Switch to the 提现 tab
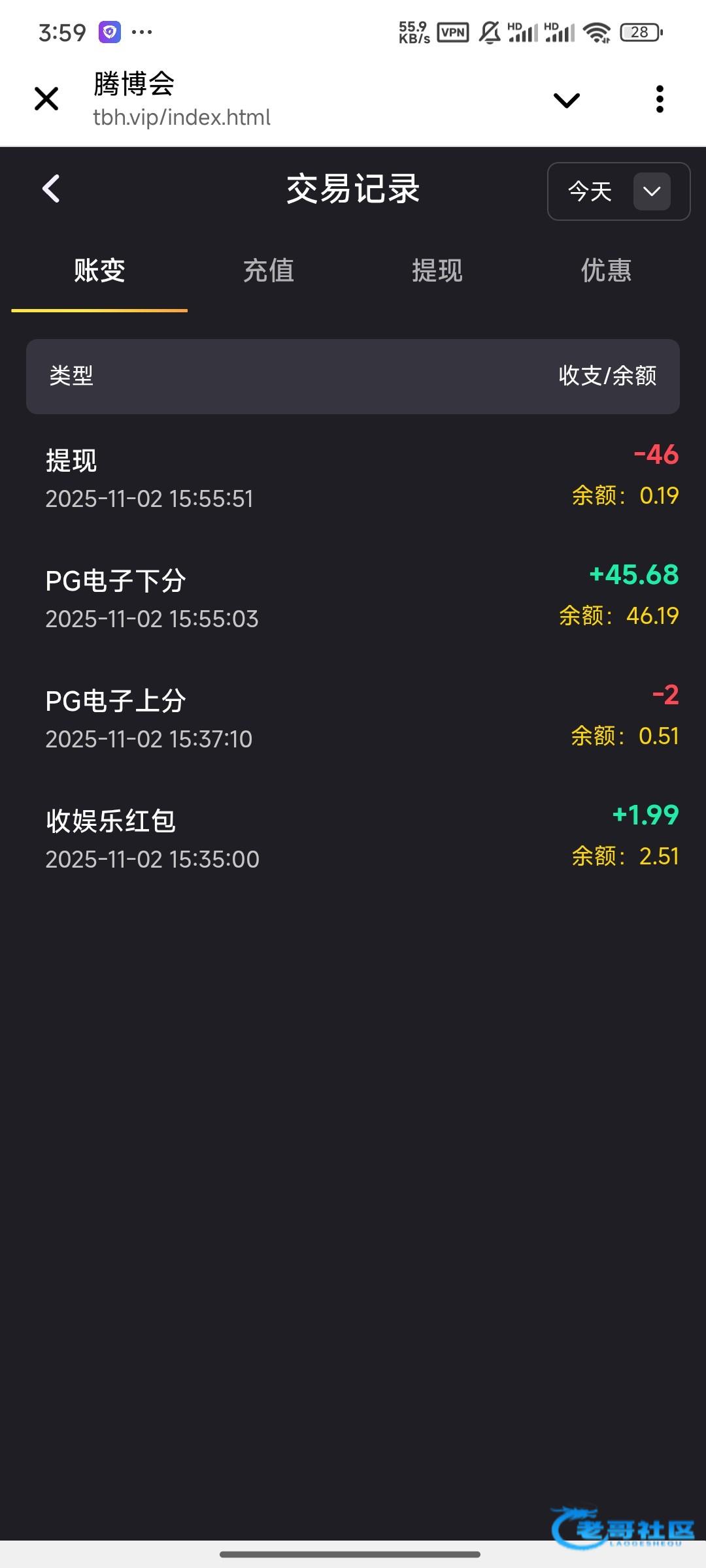Viewport: 706px width, 1568px height. click(437, 270)
